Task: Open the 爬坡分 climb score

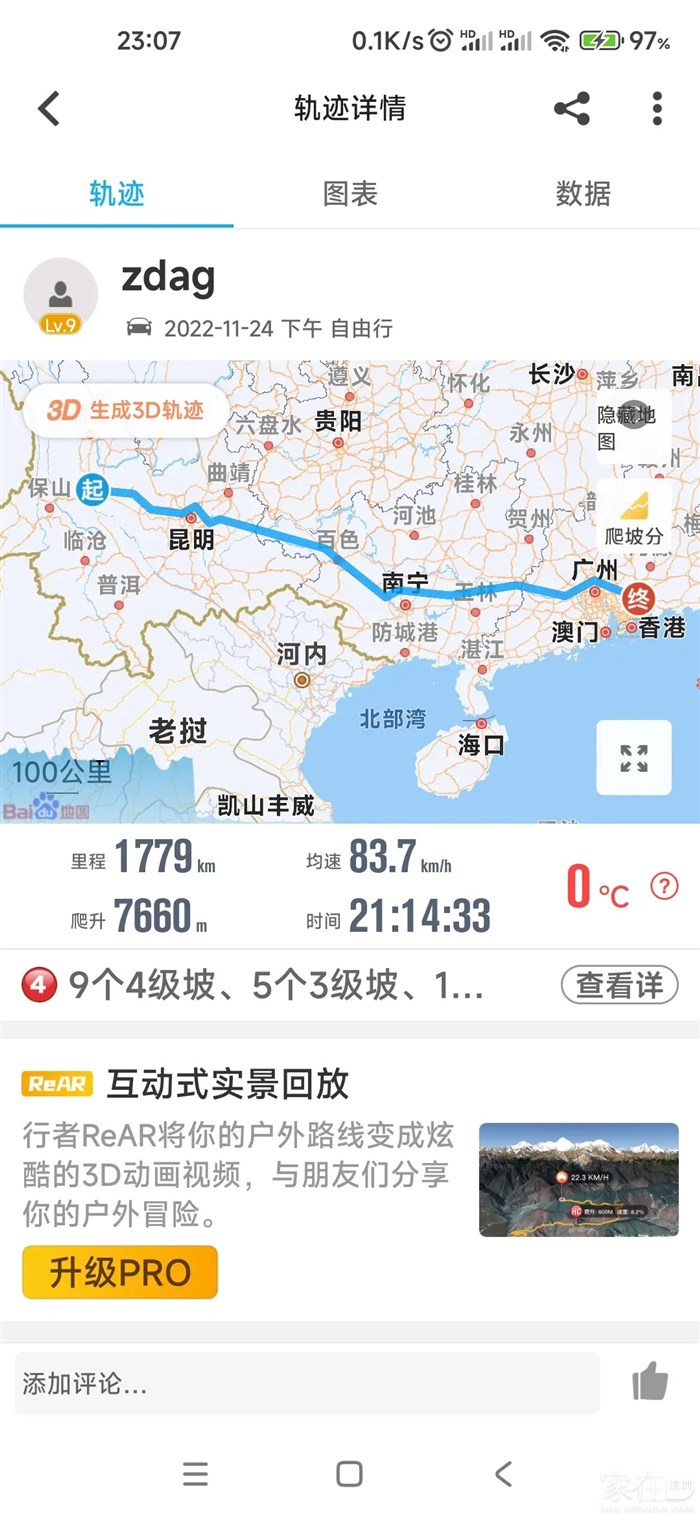Action: pyautogui.click(x=634, y=518)
